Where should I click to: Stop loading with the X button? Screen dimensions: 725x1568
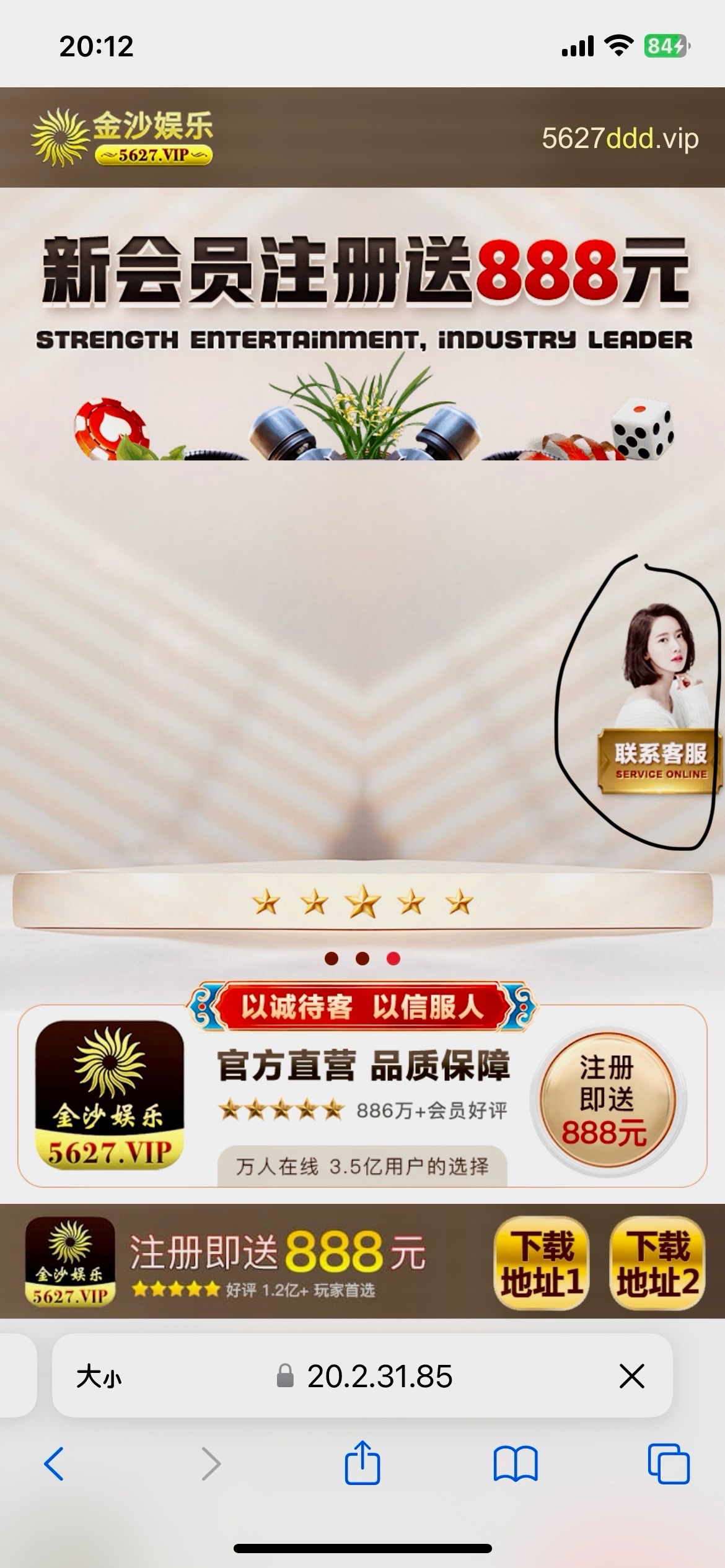pyautogui.click(x=632, y=1377)
